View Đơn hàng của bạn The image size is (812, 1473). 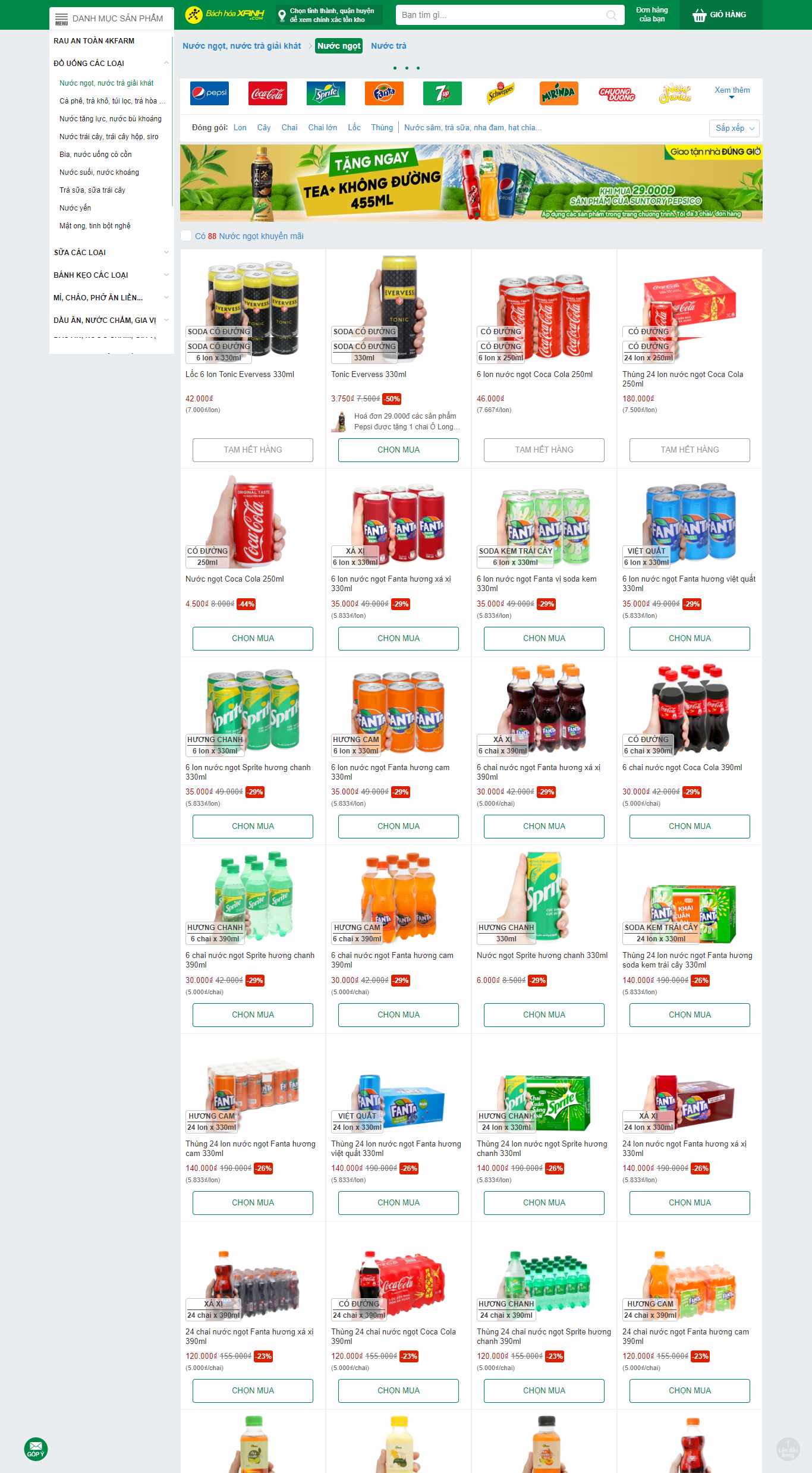pos(652,14)
